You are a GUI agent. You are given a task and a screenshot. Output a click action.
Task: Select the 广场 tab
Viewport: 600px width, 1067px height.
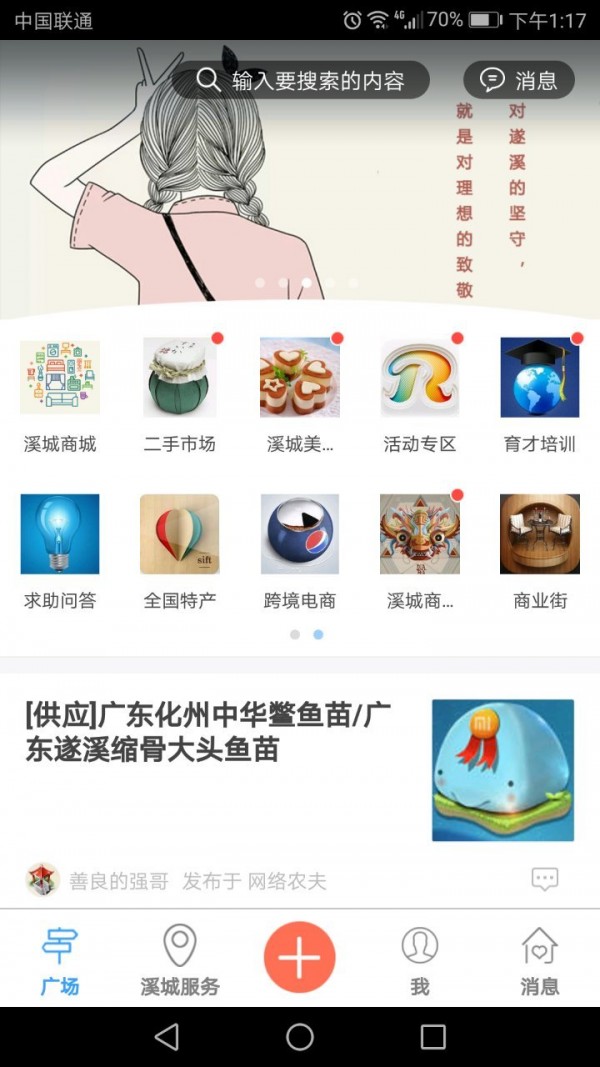tap(60, 959)
